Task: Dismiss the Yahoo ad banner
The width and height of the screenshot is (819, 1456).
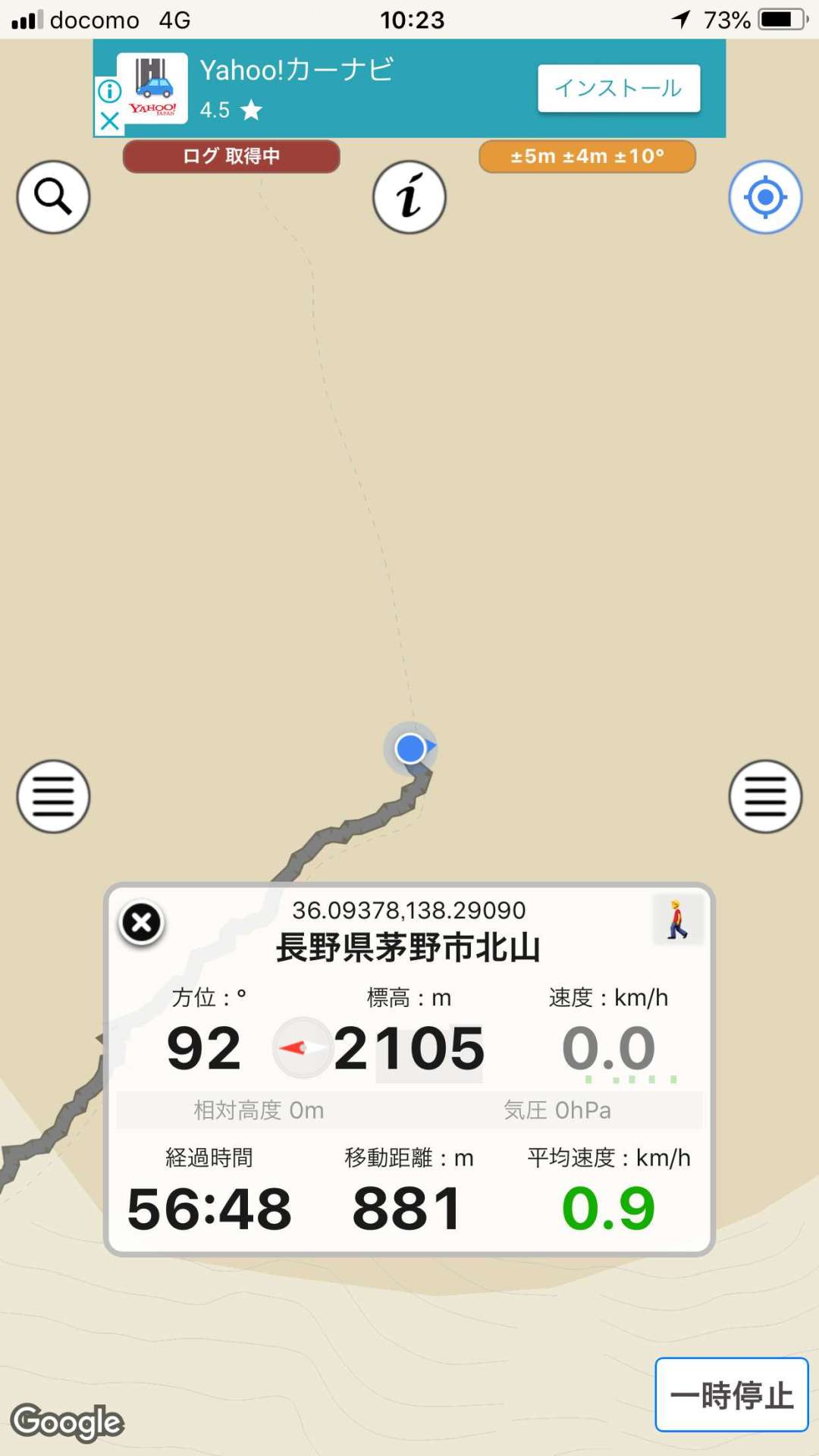Action: [110, 121]
